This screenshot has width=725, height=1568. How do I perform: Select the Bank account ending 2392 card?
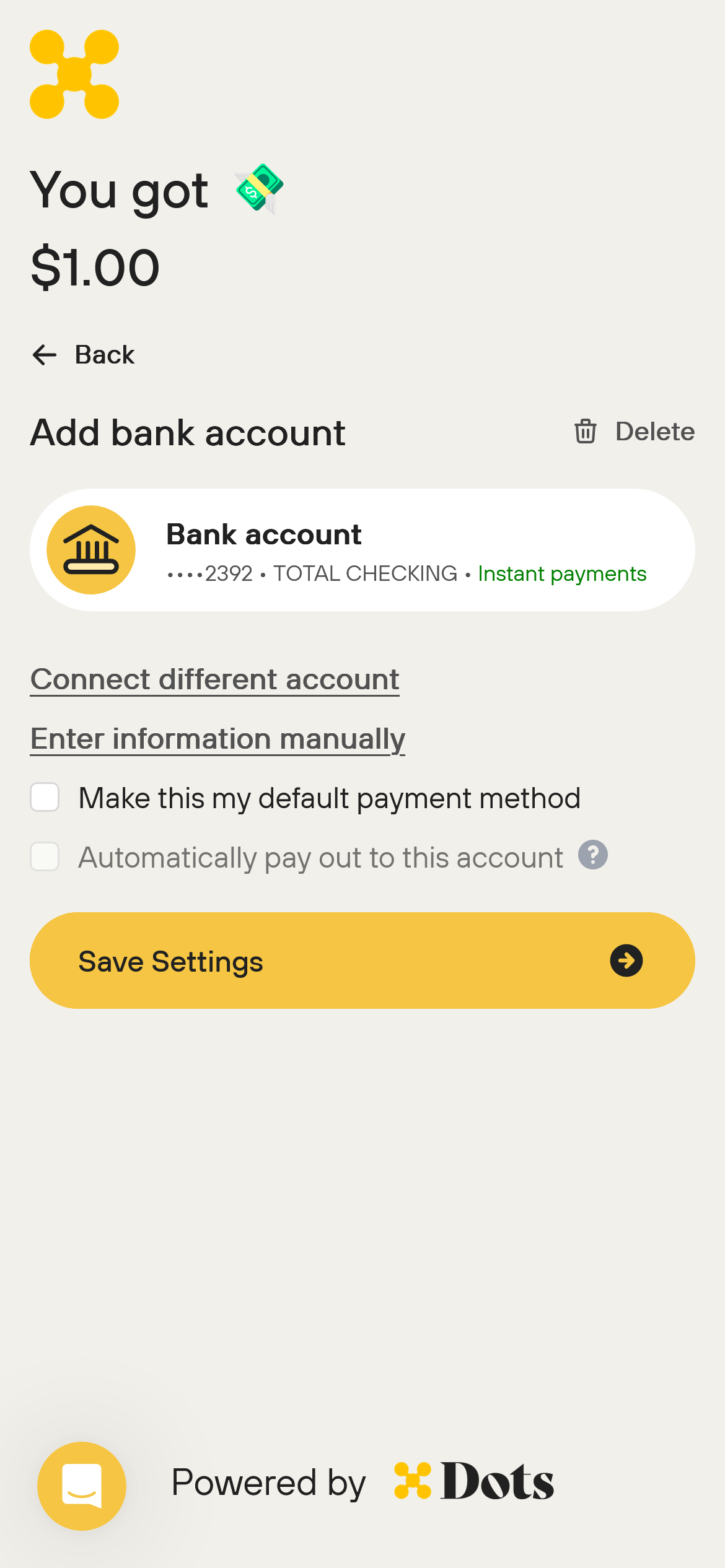[362, 550]
